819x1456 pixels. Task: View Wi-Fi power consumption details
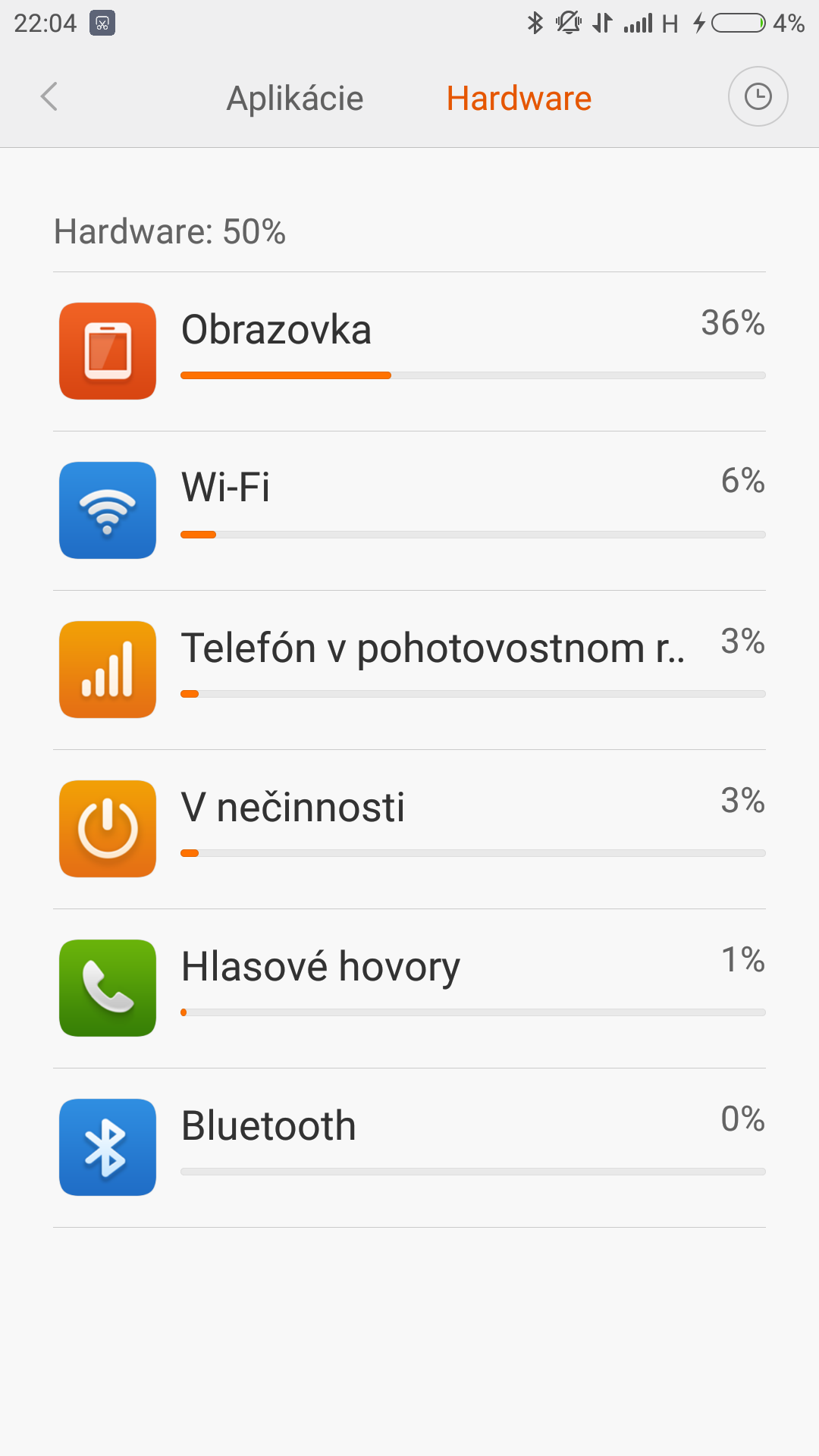tap(409, 510)
